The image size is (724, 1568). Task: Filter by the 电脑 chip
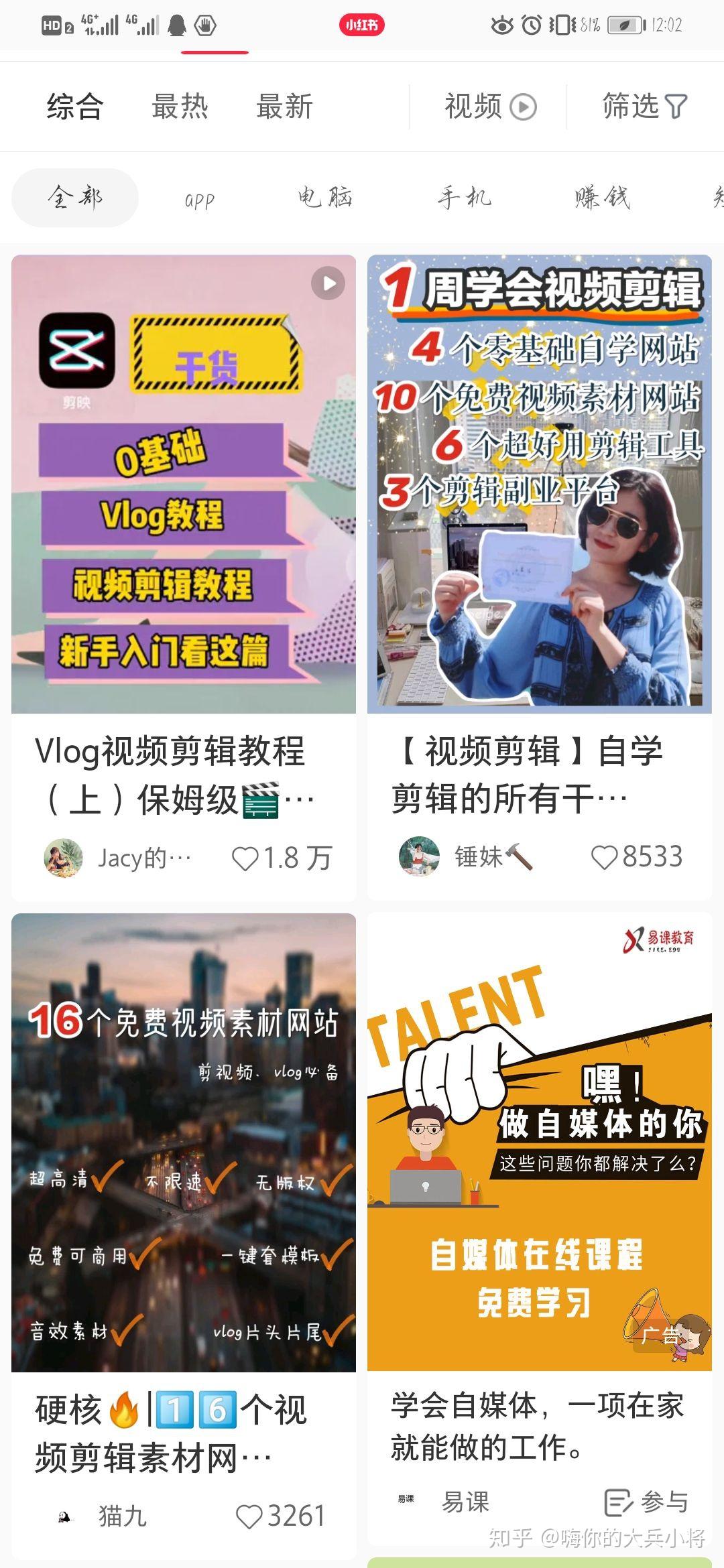(325, 198)
